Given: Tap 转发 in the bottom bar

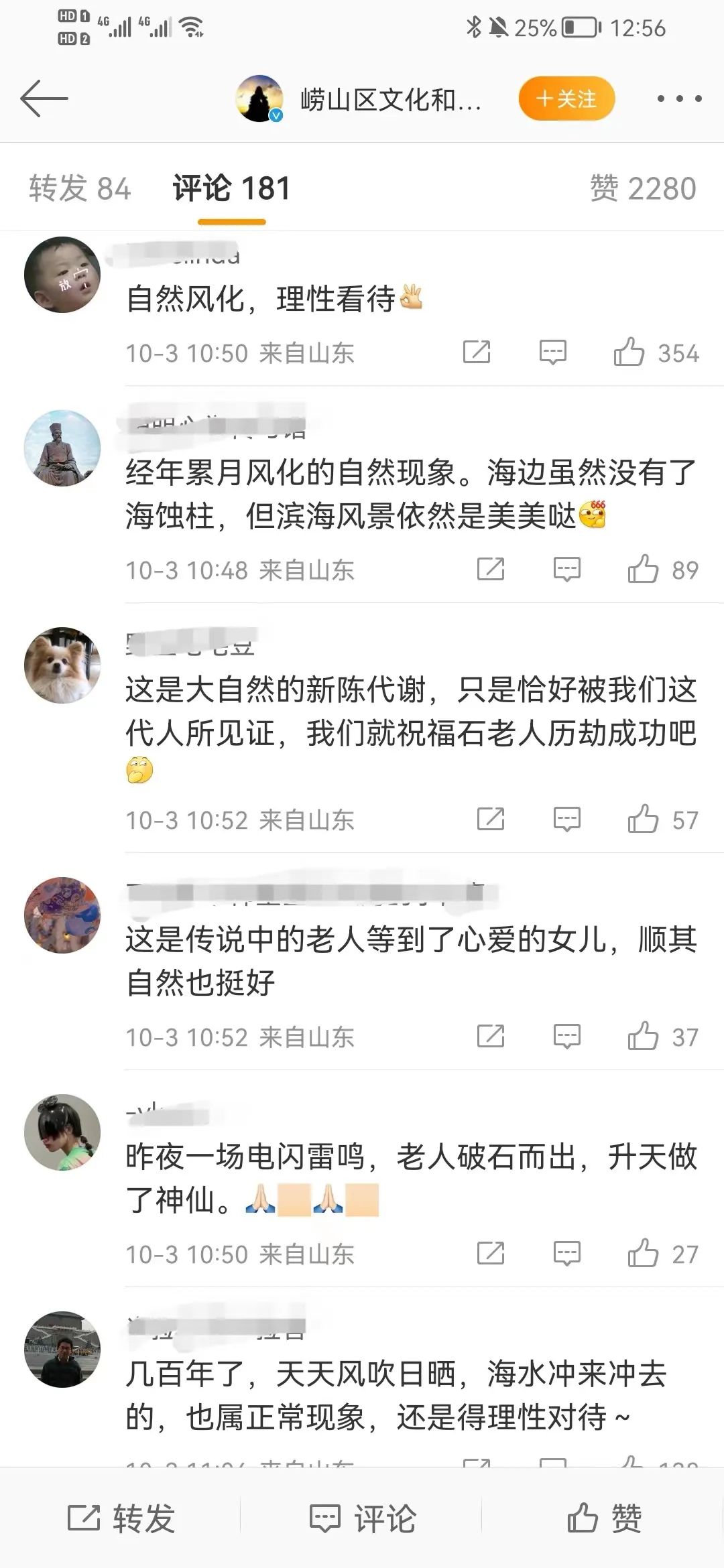Looking at the screenshot, I should coord(121,1518).
